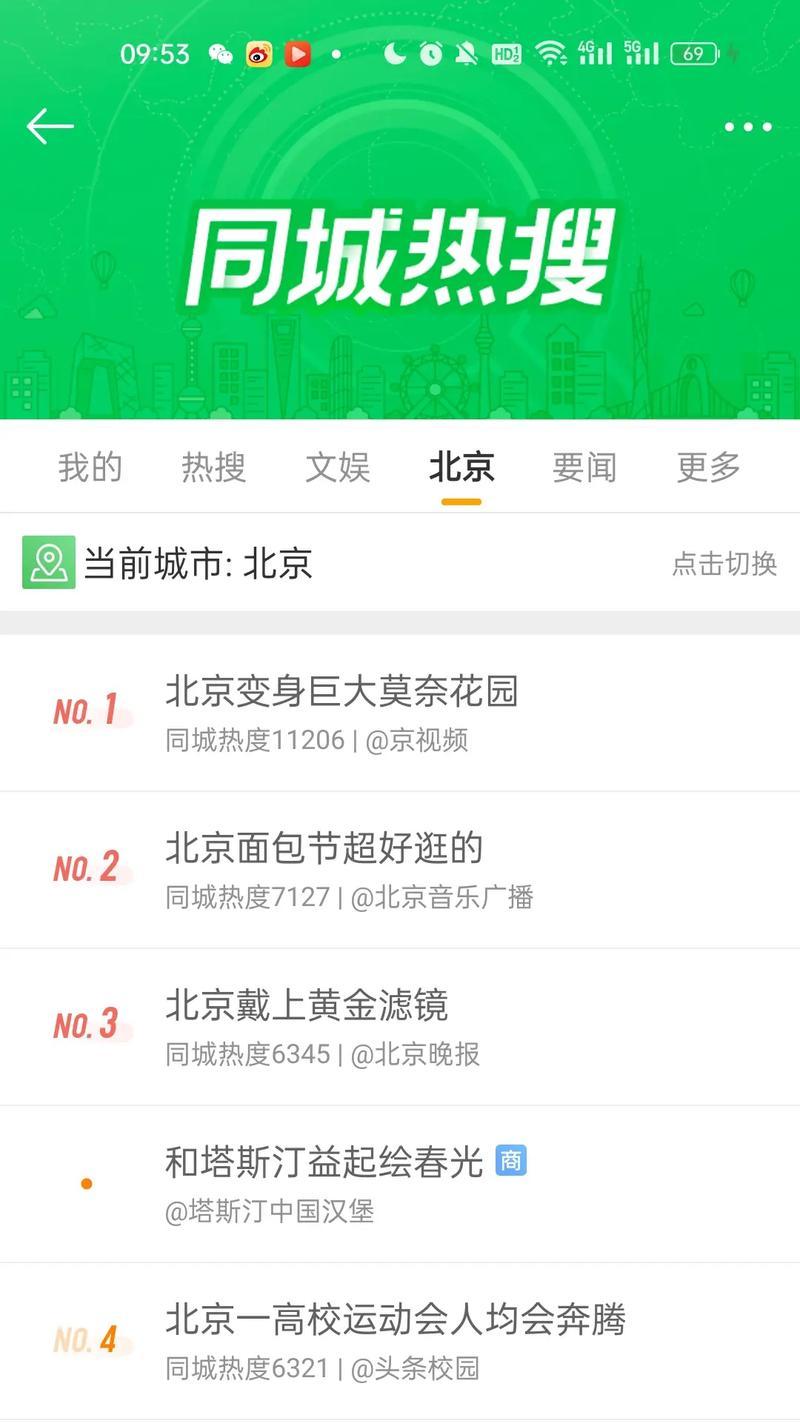Open sponsored topic 和塔斯汀益起绘春光
800x1422 pixels.
coord(324,1163)
